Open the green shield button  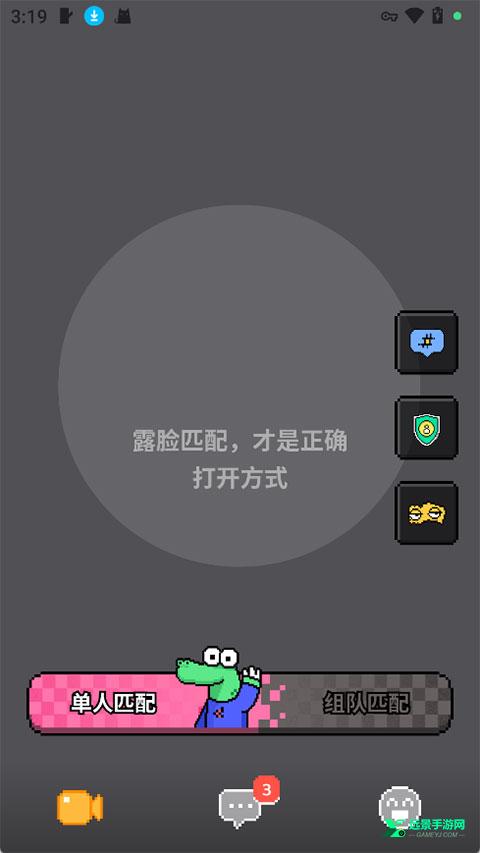(426, 428)
